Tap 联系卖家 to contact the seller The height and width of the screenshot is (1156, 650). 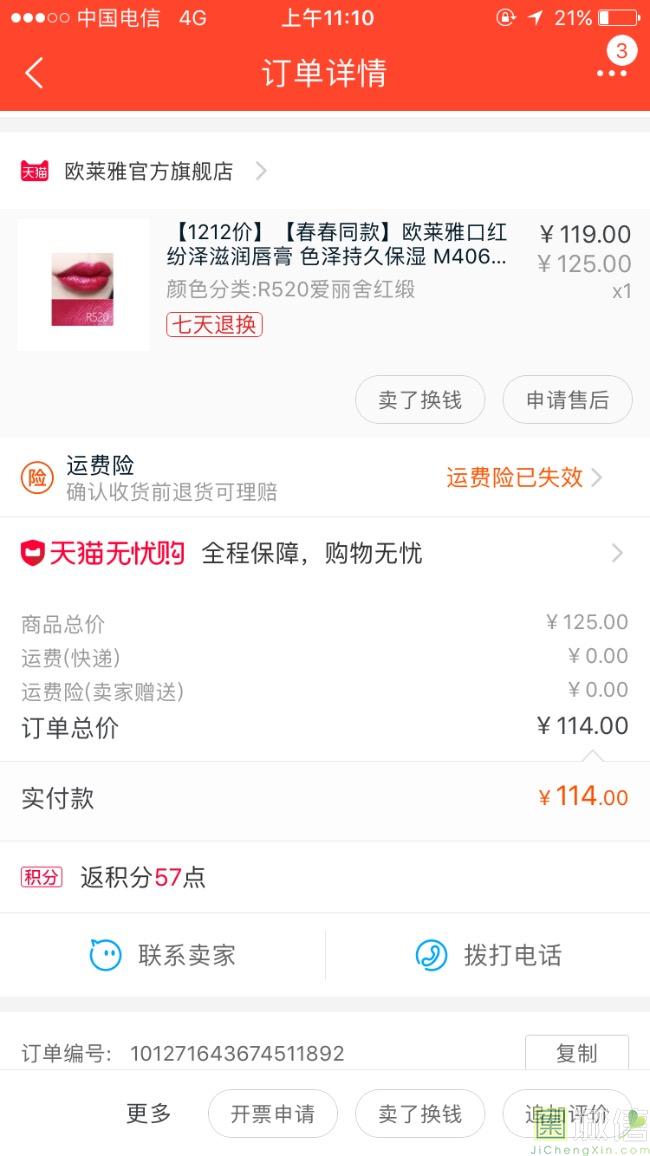[x=163, y=955]
